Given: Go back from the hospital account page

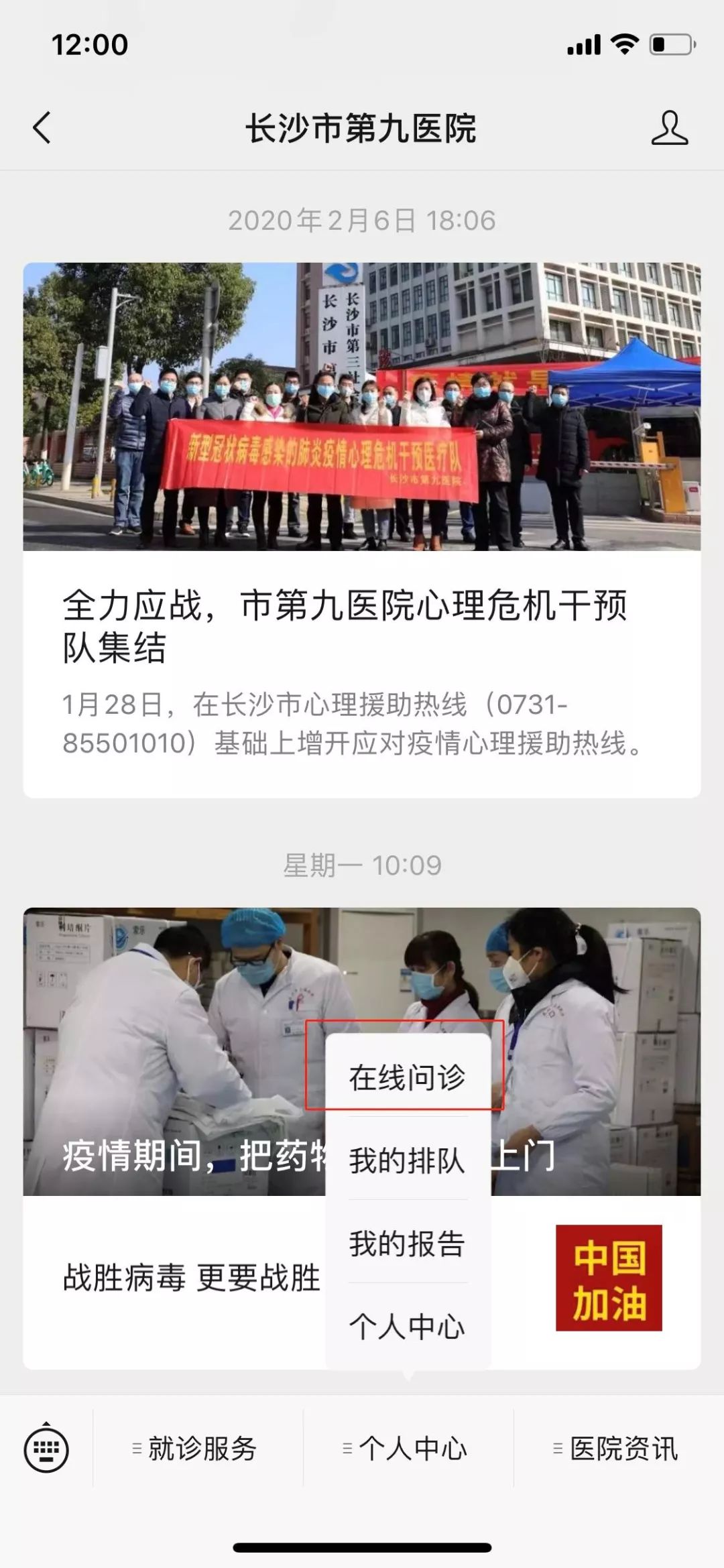Looking at the screenshot, I should tap(42, 127).
